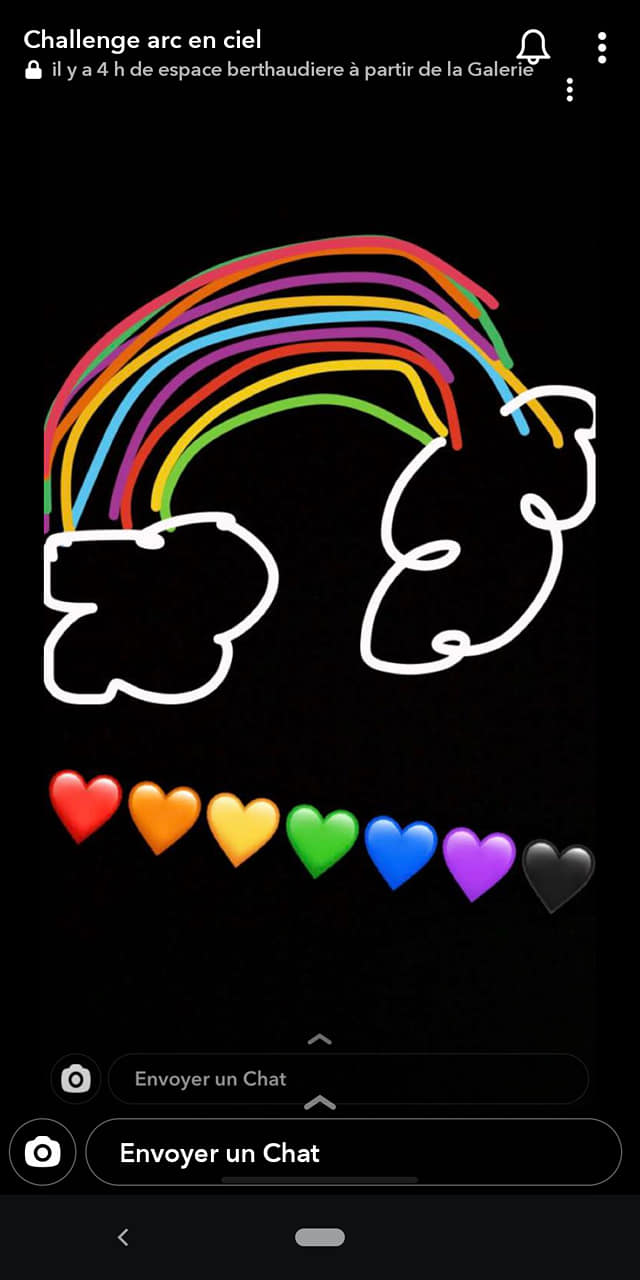The image size is (640, 1280).
Task: Tap the notifications bell for this story
Action: tap(533, 45)
